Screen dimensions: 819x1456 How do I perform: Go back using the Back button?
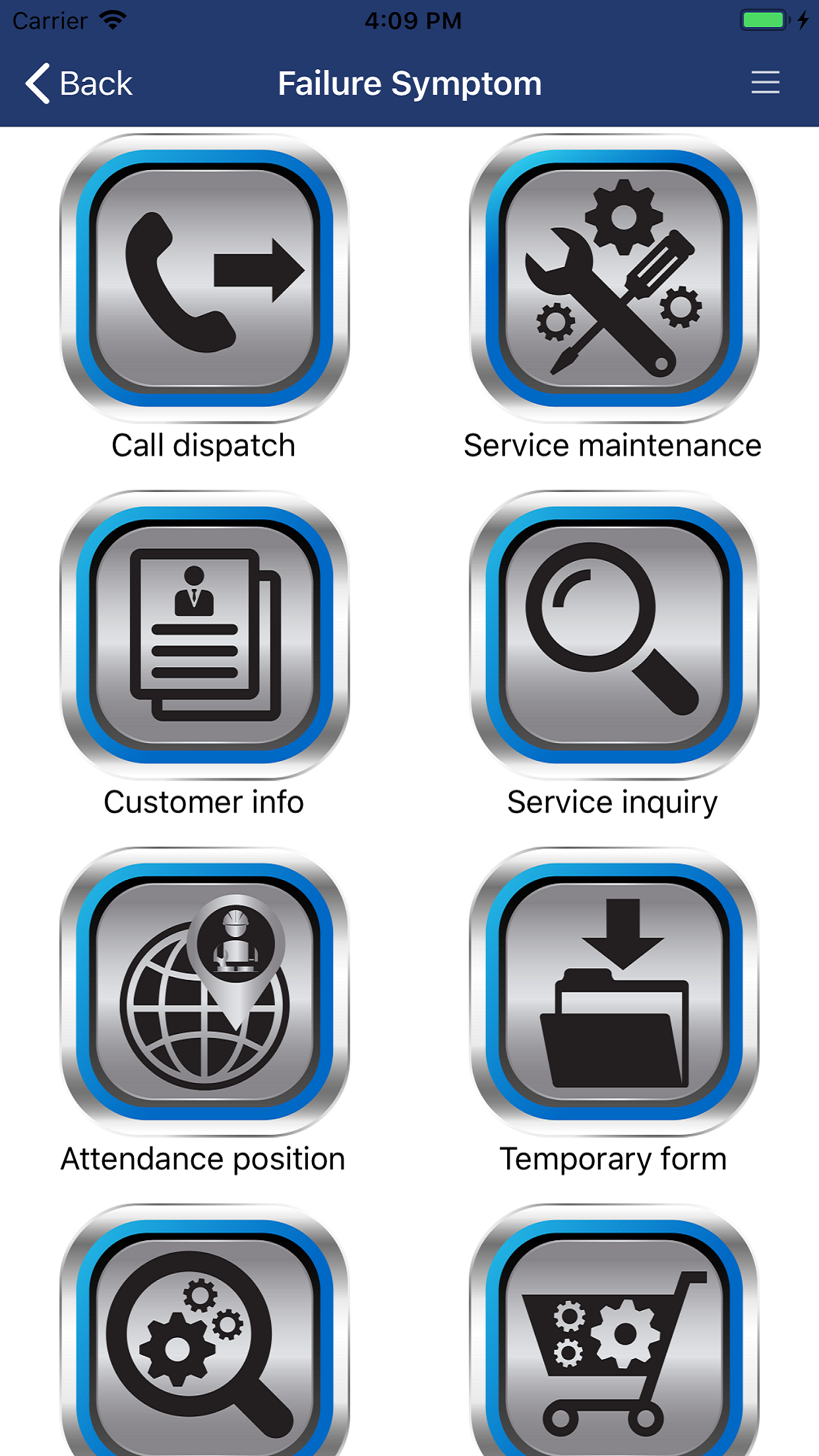[79, 84]
